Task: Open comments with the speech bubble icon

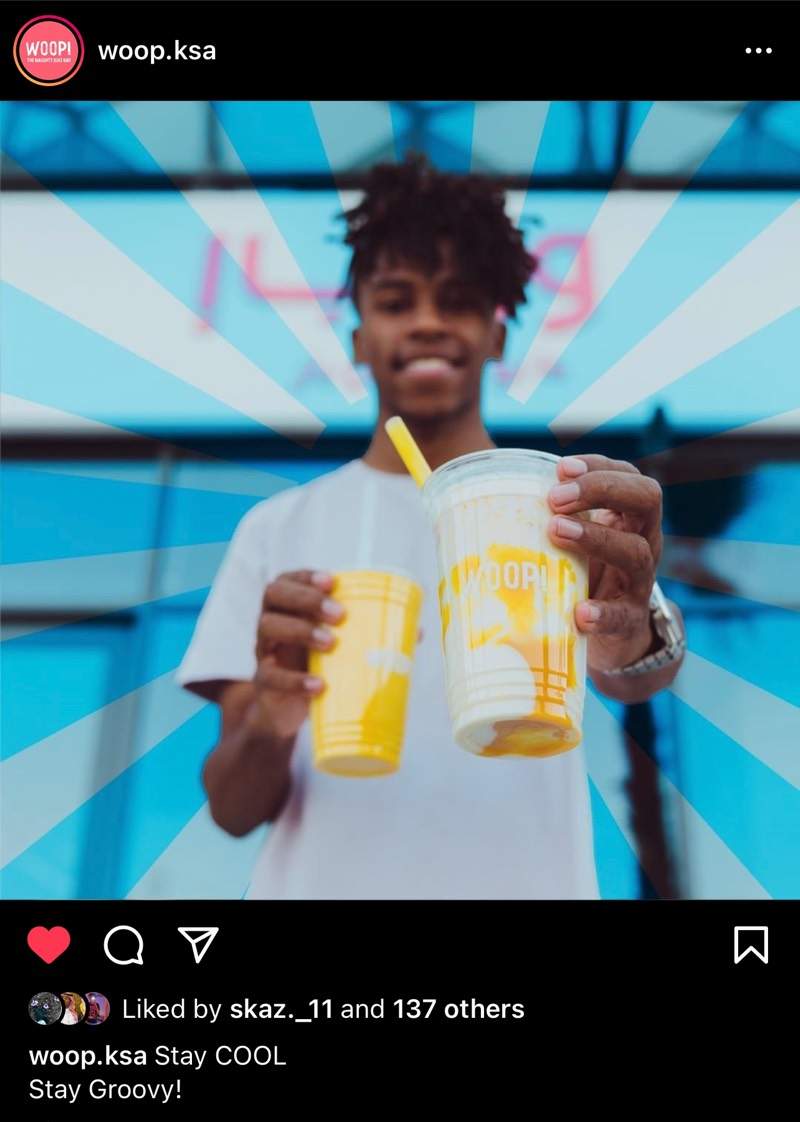Action: pos(123,944)
